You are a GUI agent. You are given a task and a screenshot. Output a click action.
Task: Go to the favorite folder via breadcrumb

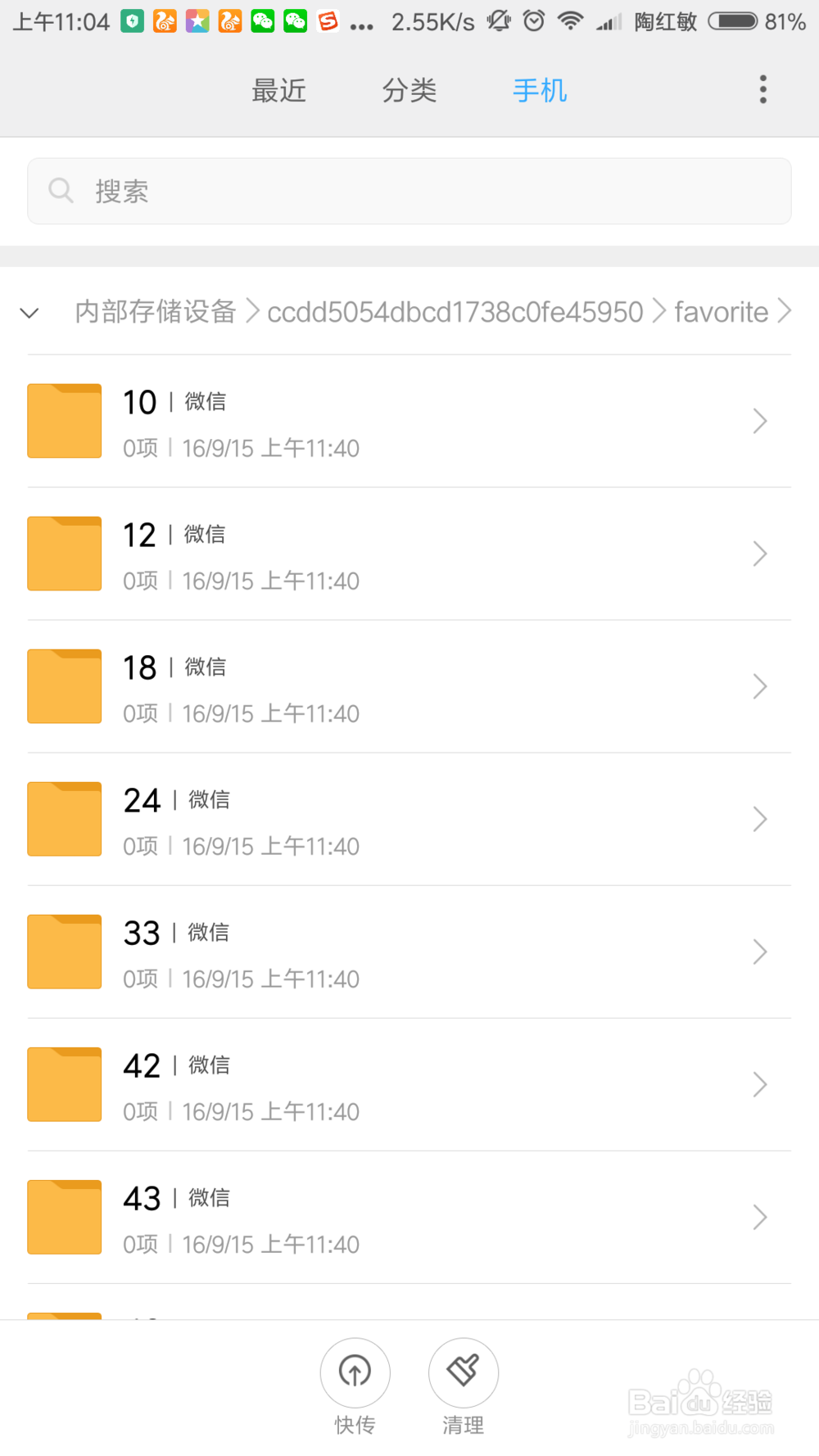pos(719,312)
